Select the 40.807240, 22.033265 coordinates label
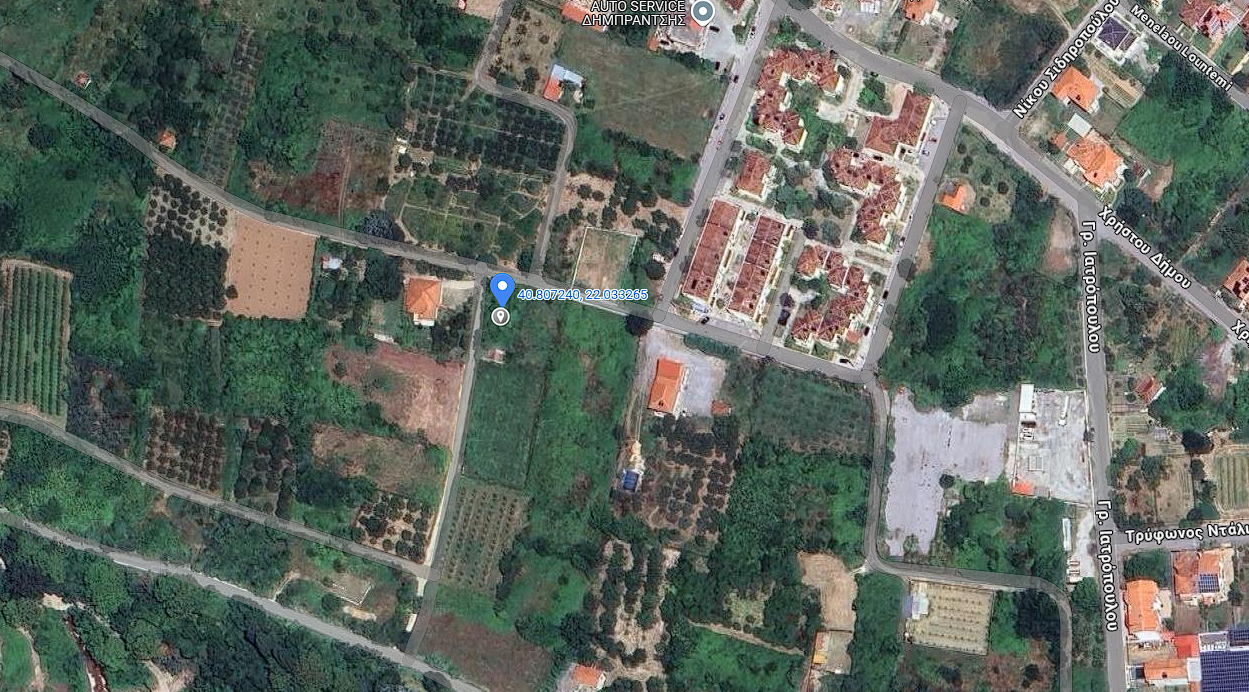This screenshot has height=692, width=1249. (582, 295)
